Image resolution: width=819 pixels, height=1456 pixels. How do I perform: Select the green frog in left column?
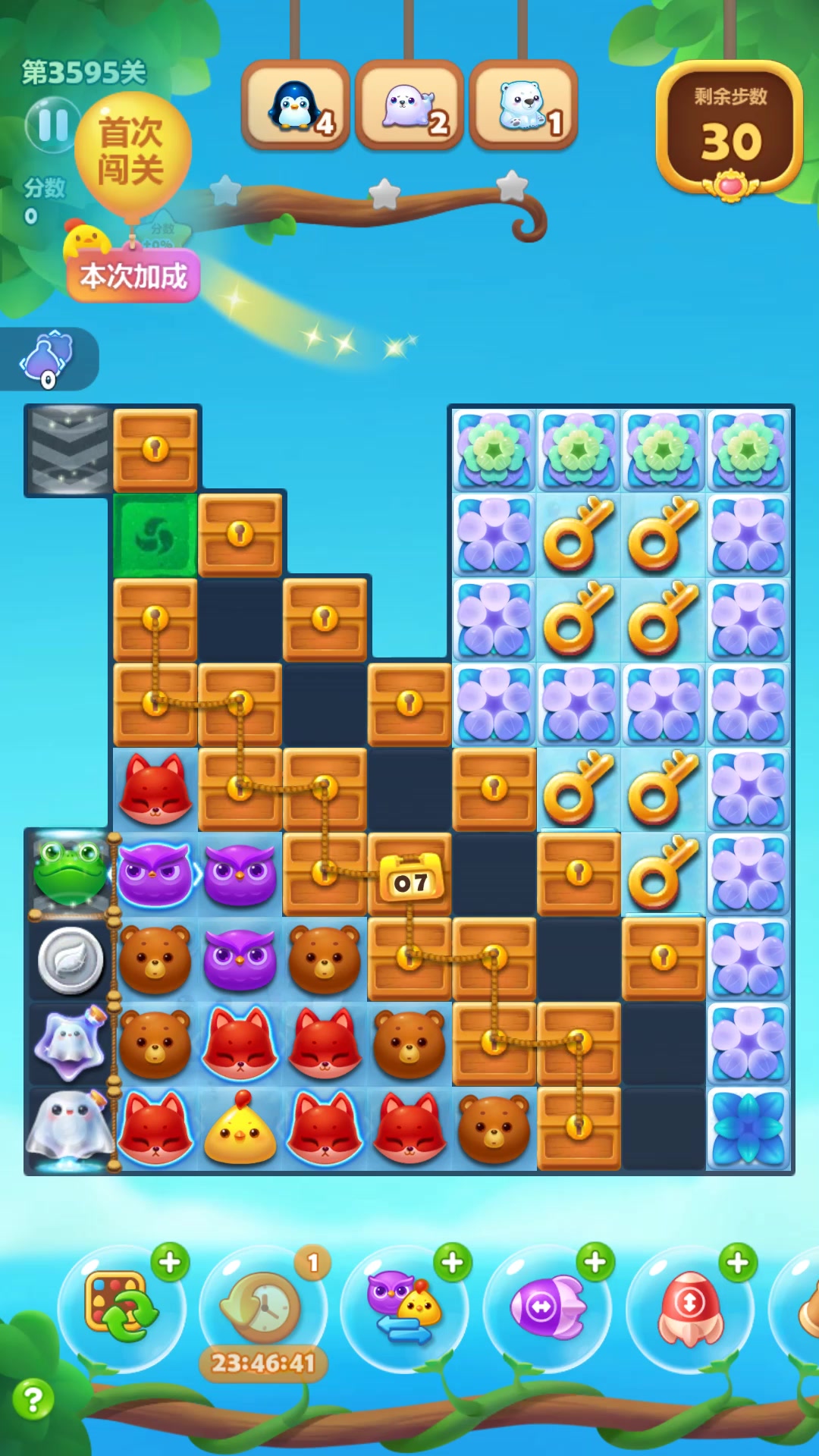pos(71,872)
